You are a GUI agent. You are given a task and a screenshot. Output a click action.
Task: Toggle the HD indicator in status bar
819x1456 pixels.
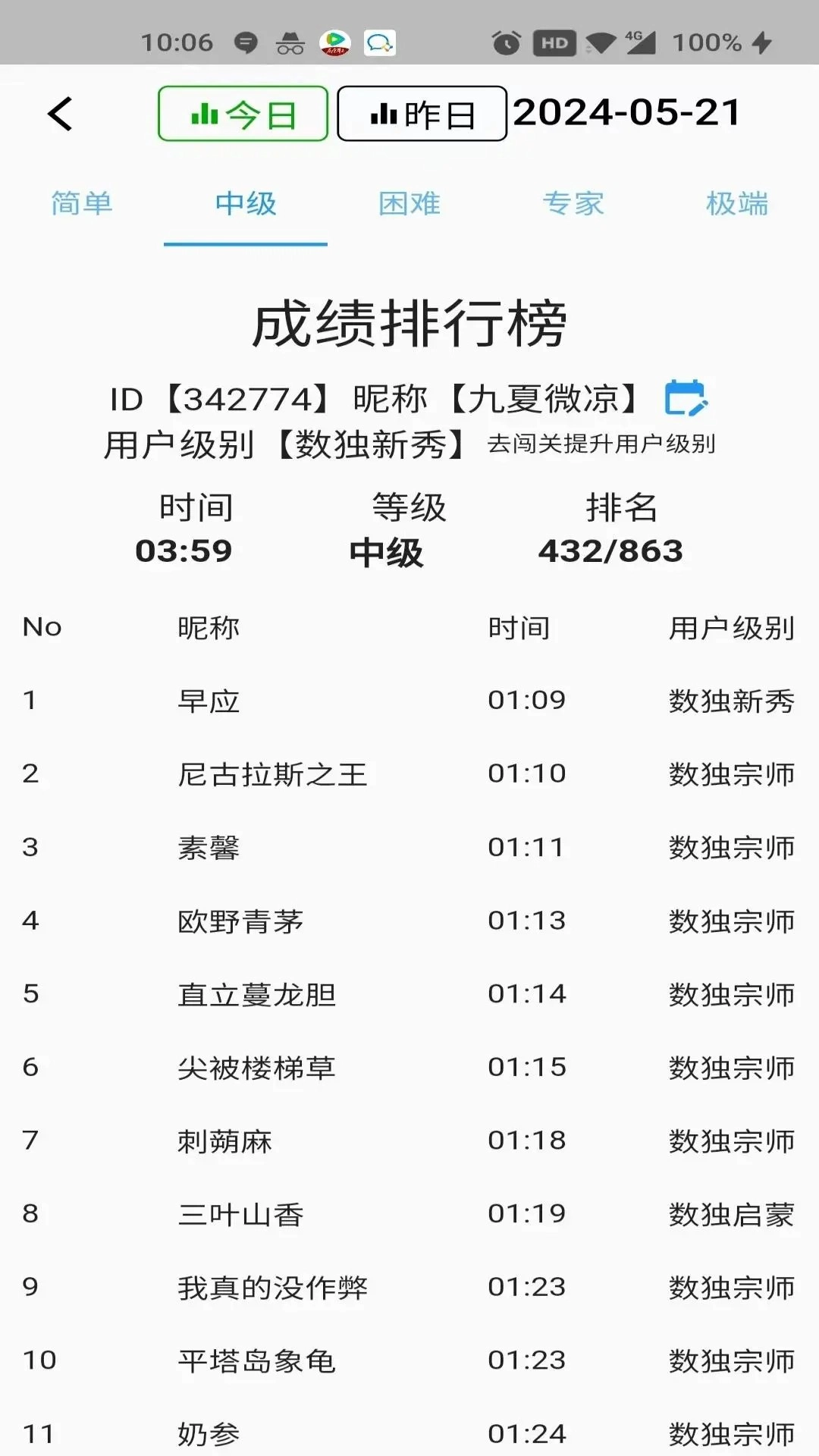pos(553,43)
